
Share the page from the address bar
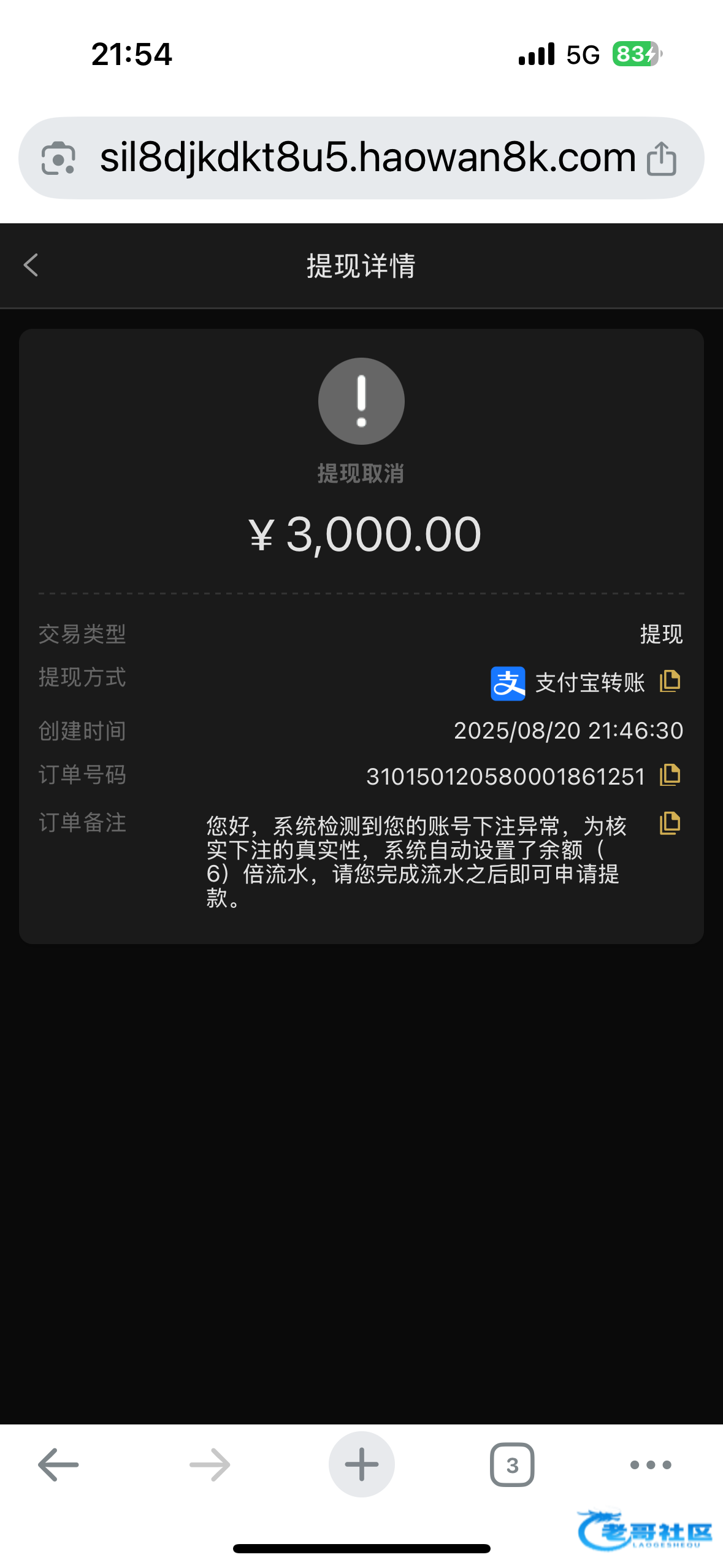(662, 158)
